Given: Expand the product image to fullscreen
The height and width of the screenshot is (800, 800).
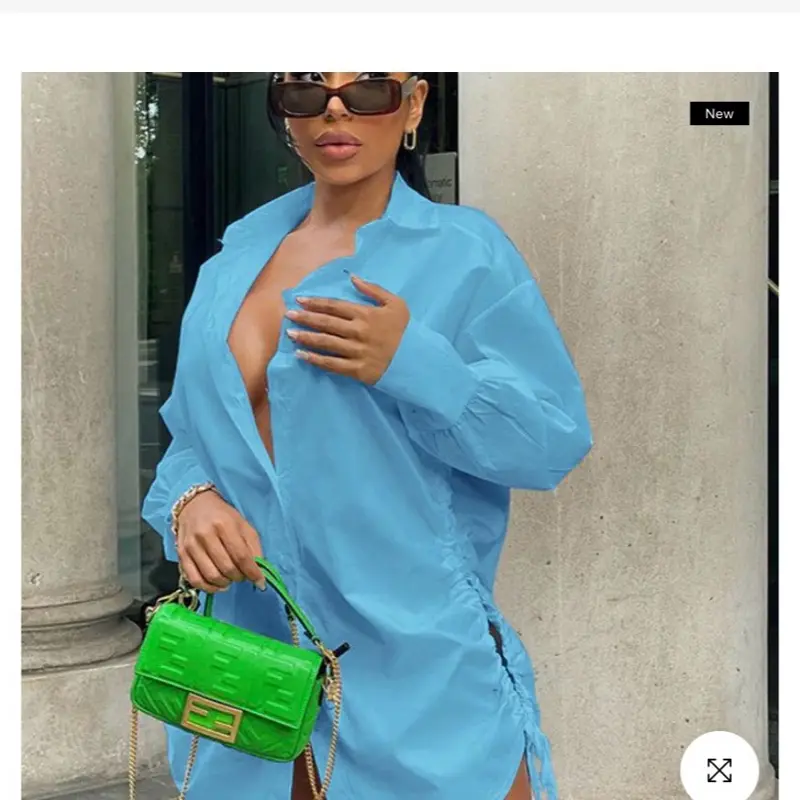Looking at the screenshot, I should pos(719,769).
